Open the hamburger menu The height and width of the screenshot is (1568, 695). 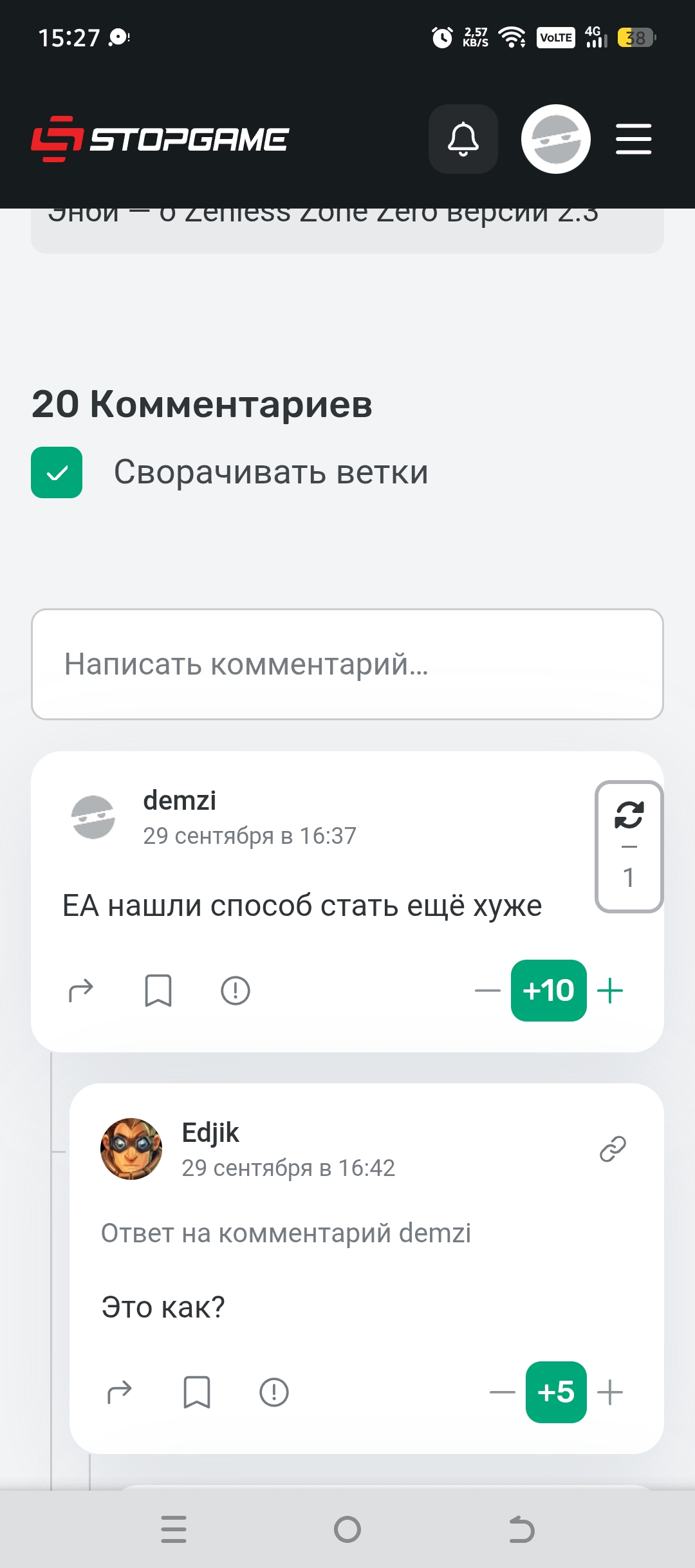click(633, 139)
